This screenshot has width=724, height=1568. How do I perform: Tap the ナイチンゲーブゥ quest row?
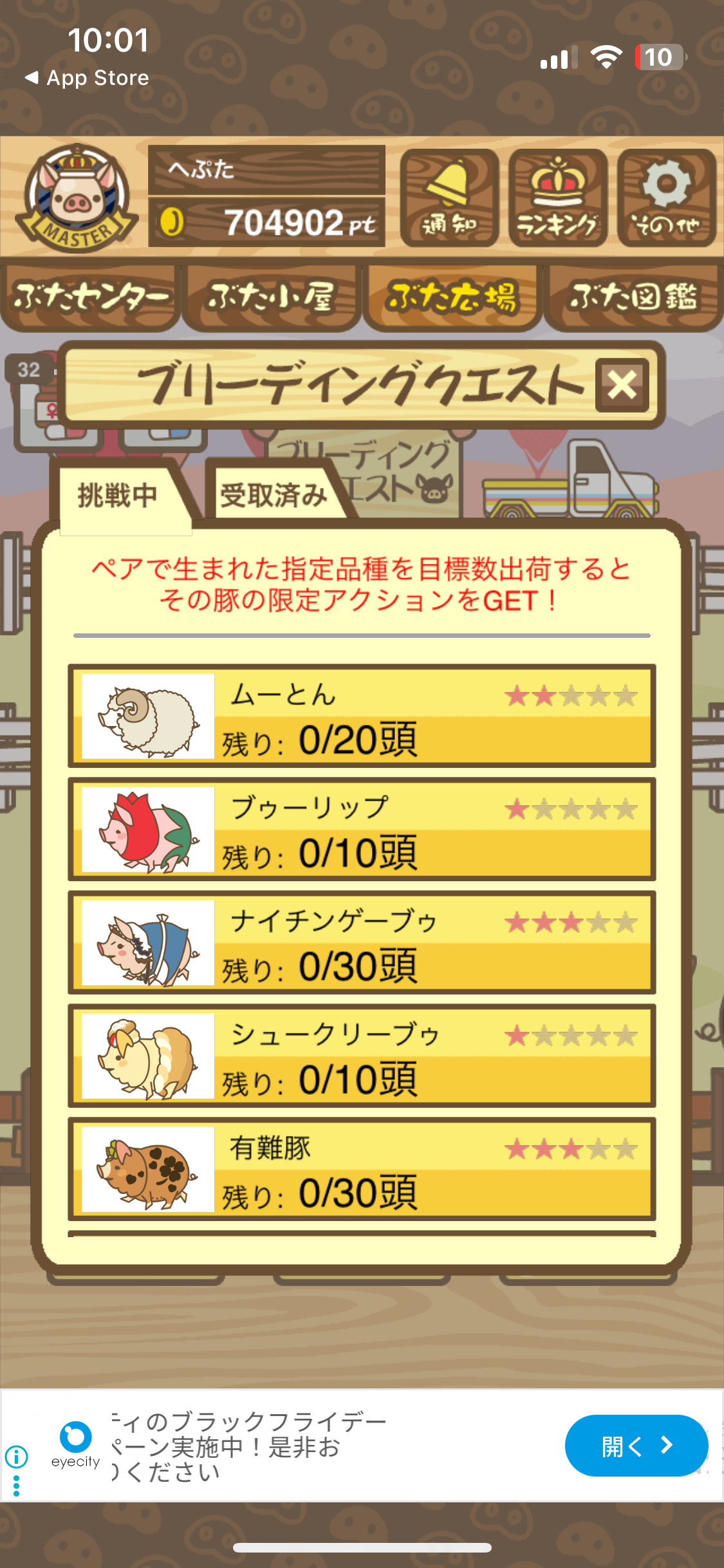coord(362,942)
